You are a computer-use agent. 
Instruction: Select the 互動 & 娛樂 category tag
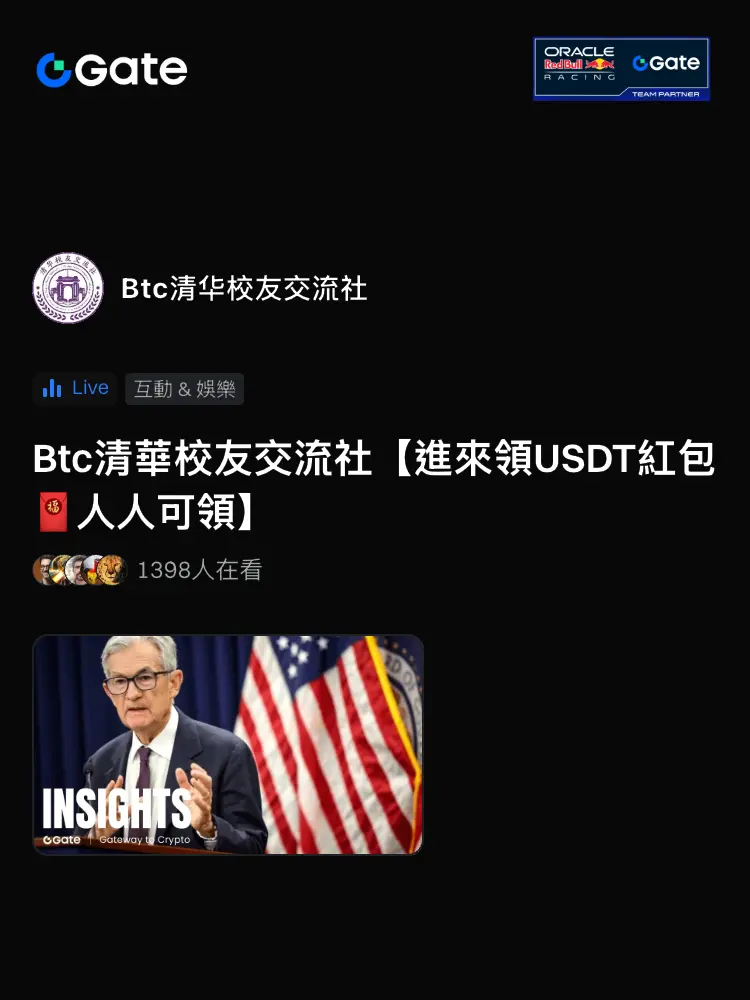tap(184, 388)
